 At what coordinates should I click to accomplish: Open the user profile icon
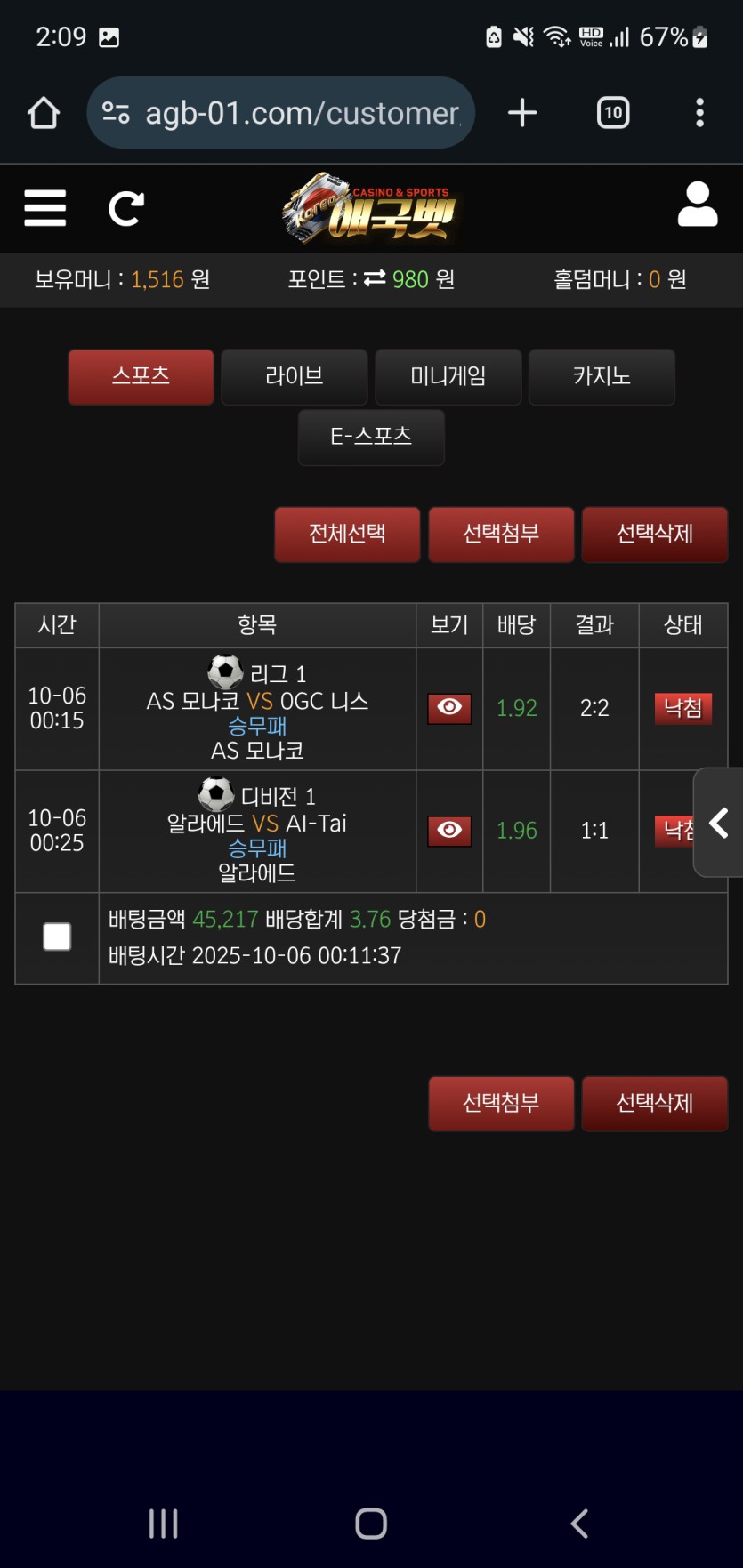pos(697,205)
